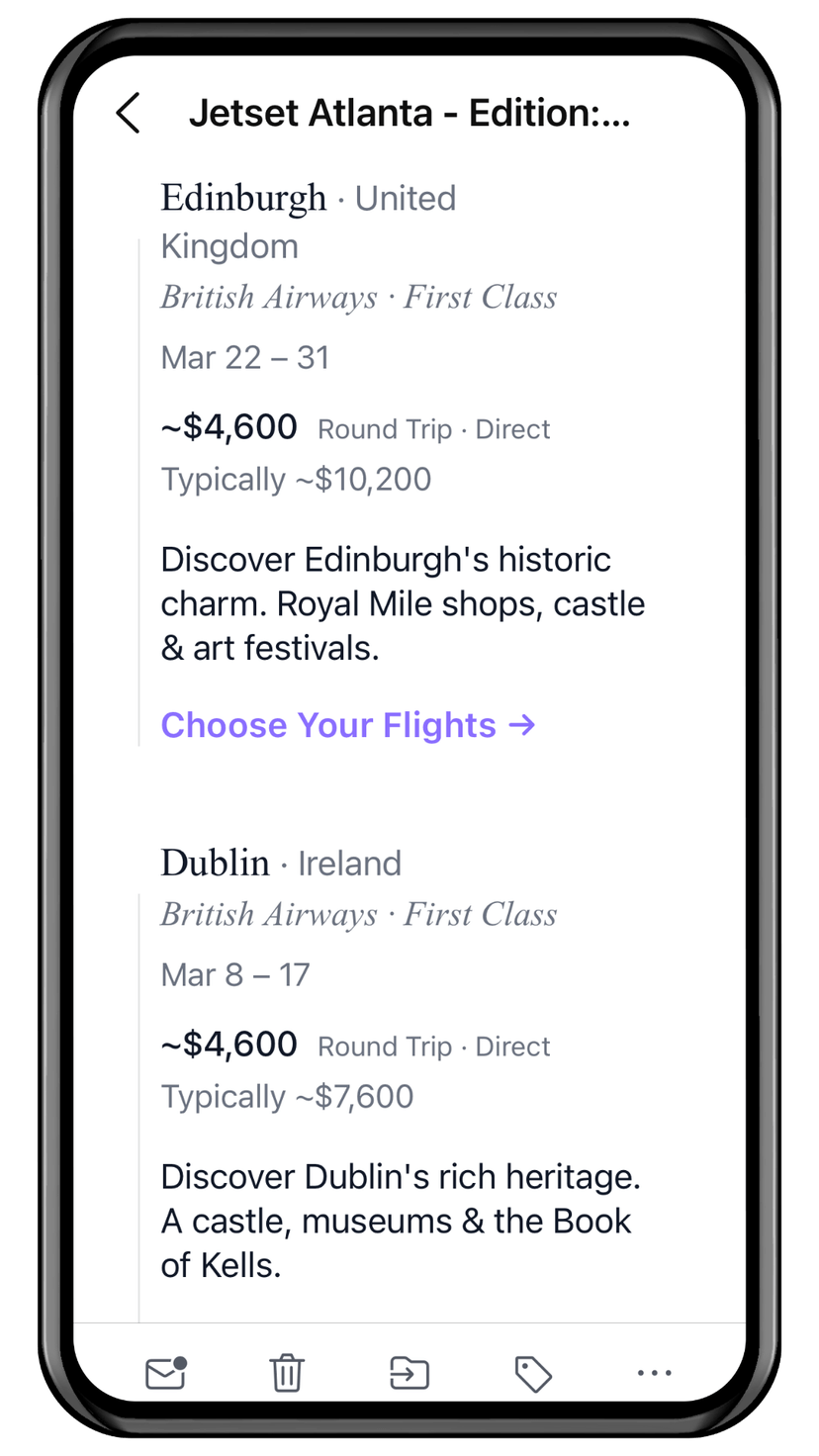Screen dimensions: 819x1456
Task: Mark this email as unread
Action: click(x=165, y=1373)
